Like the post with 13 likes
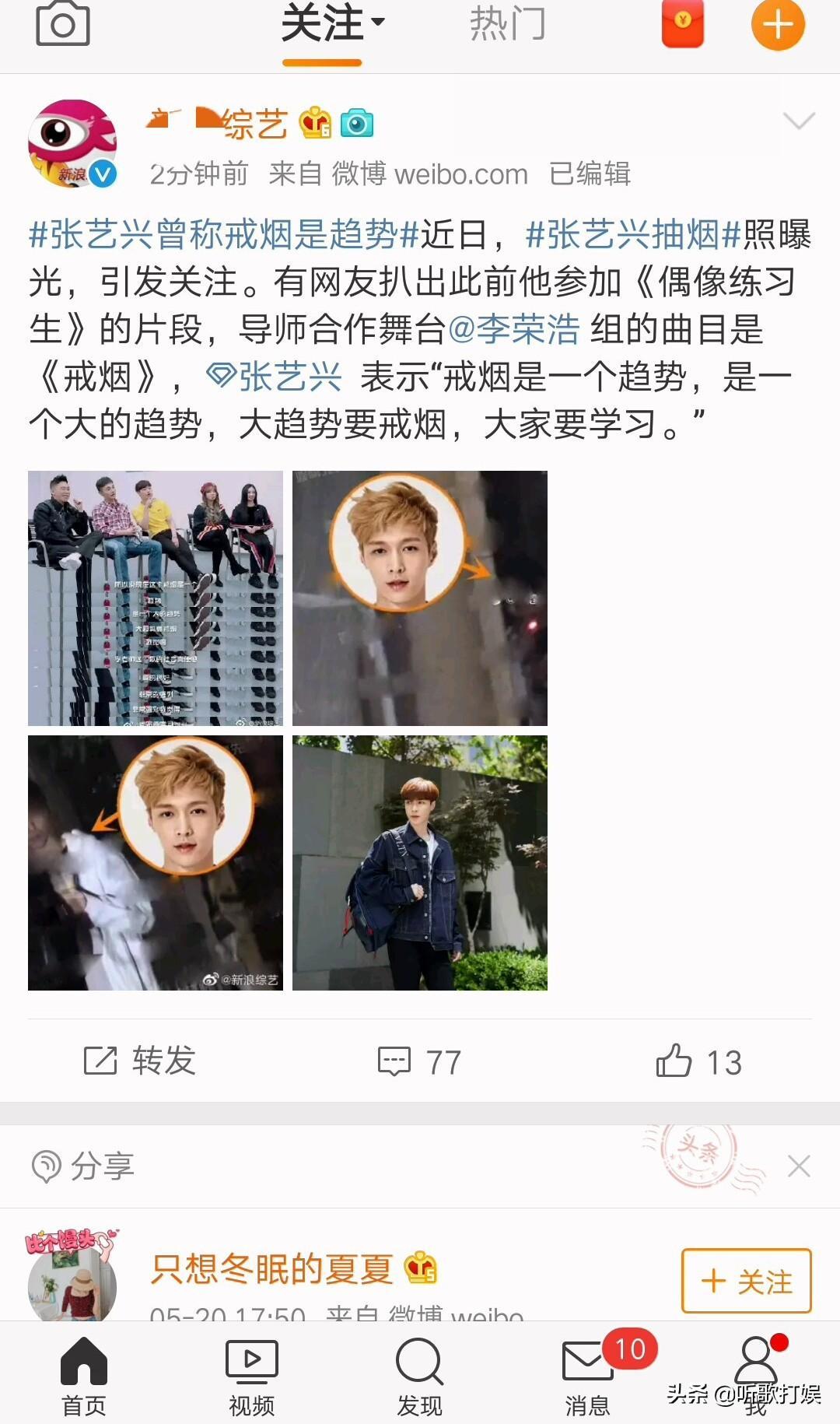This screenshot has height=1424, width=840. (698, 1061)
